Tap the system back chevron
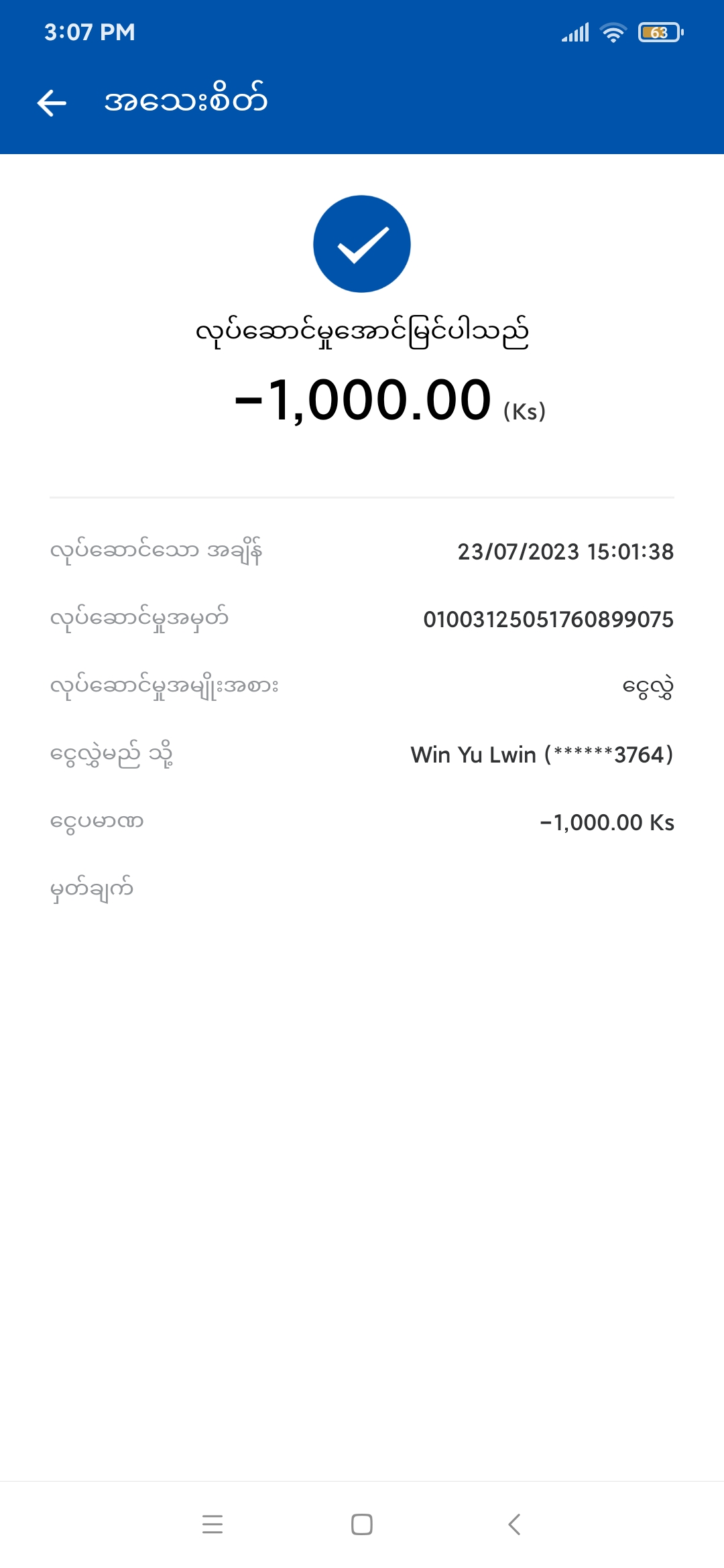Screen dimensions: 724x1568 pos(514,1524)
